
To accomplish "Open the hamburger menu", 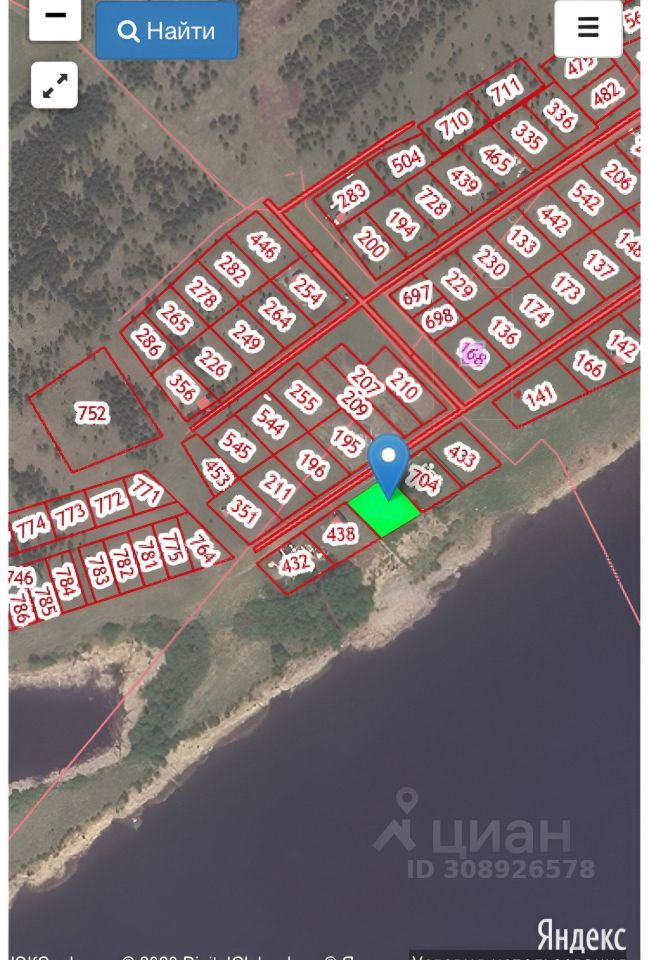I will pos(588,28).
